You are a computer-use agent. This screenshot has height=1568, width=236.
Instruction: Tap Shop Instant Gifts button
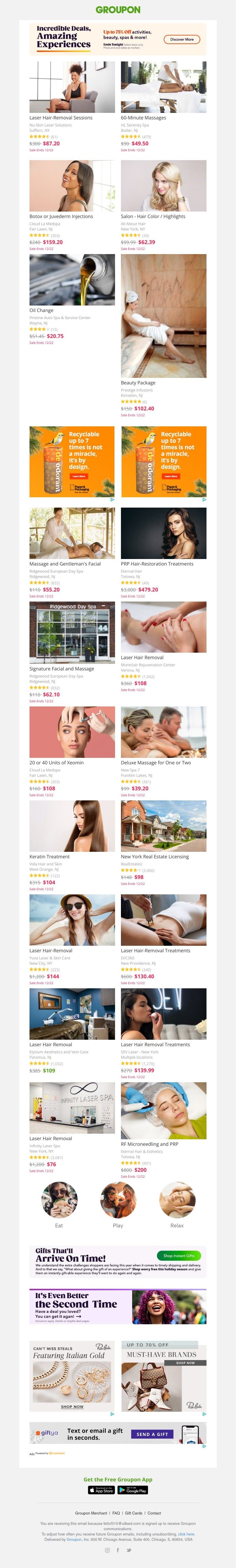[179, 1255]
